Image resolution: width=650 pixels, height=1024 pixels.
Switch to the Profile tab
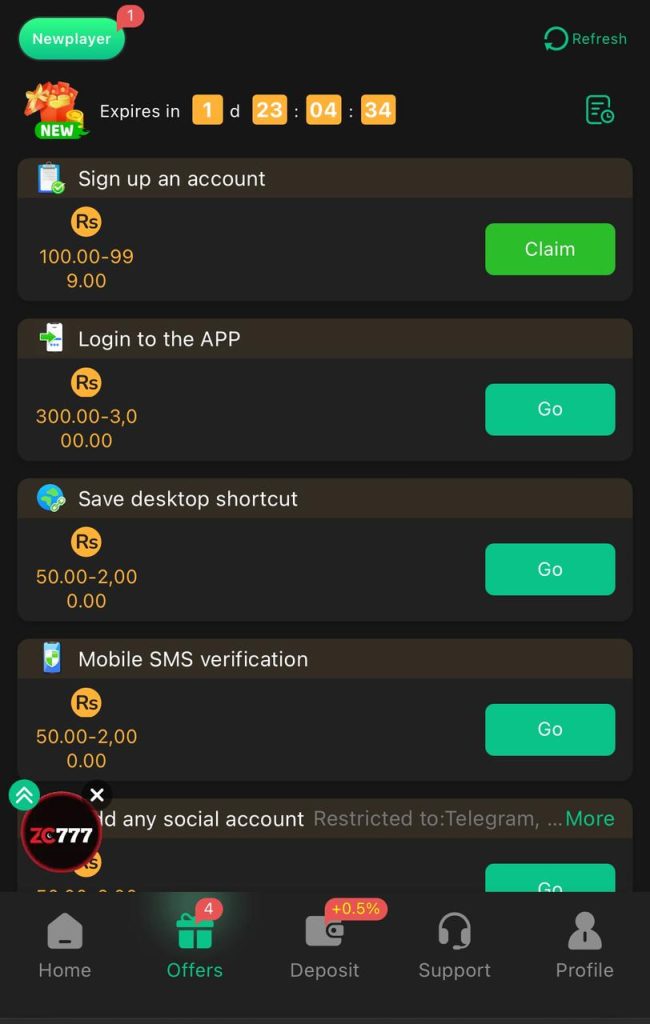click(x=585, y=946)
